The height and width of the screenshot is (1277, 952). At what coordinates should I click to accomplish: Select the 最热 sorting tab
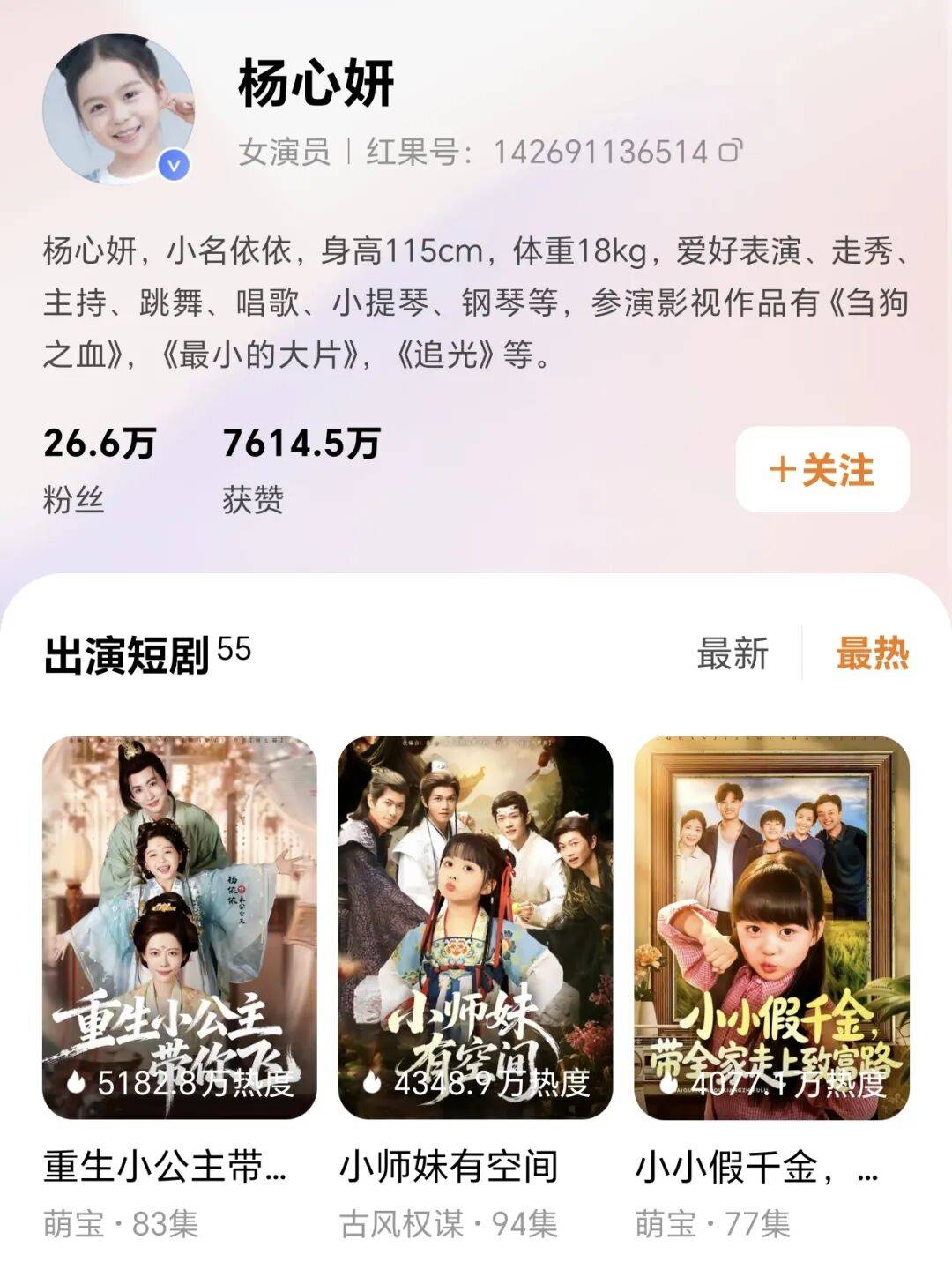click(872, 654)
